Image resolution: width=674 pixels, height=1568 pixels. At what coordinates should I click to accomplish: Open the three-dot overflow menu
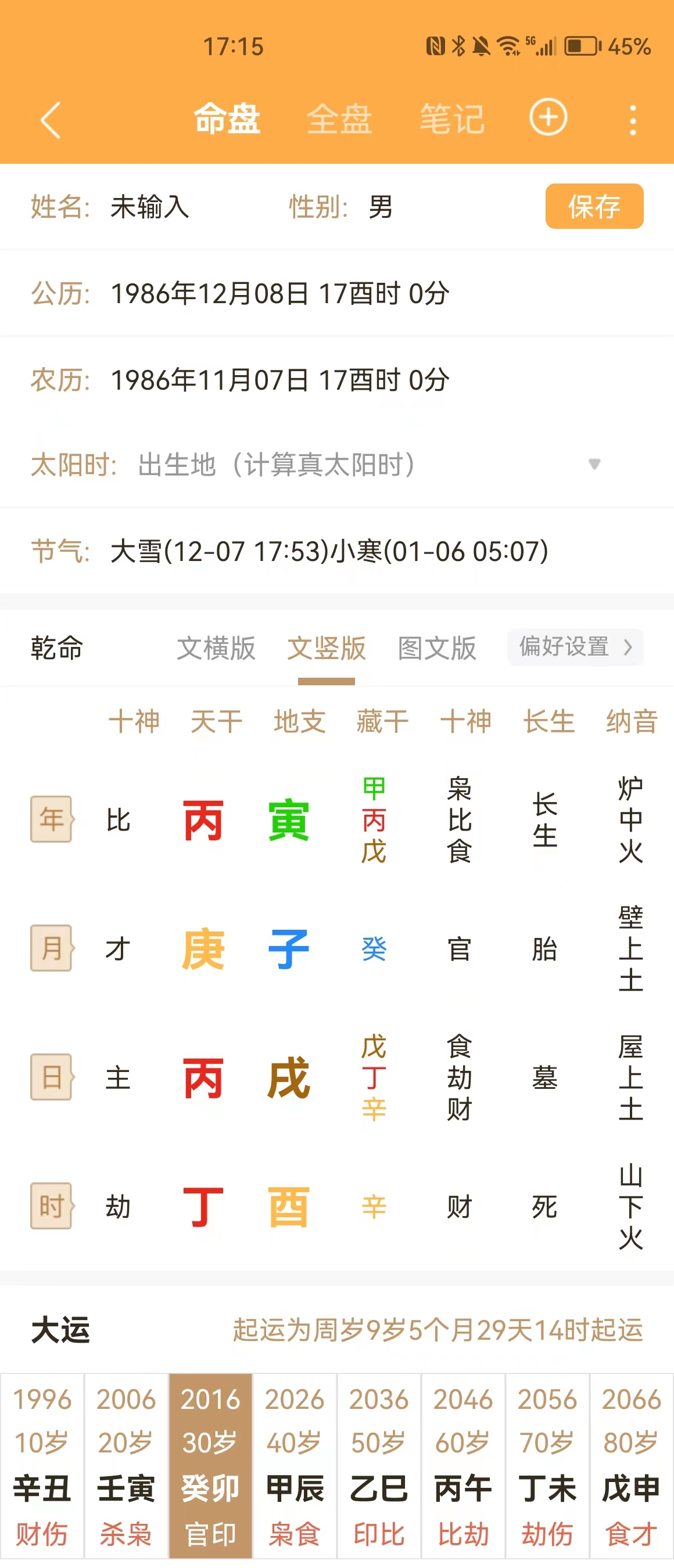pos(633,120)
